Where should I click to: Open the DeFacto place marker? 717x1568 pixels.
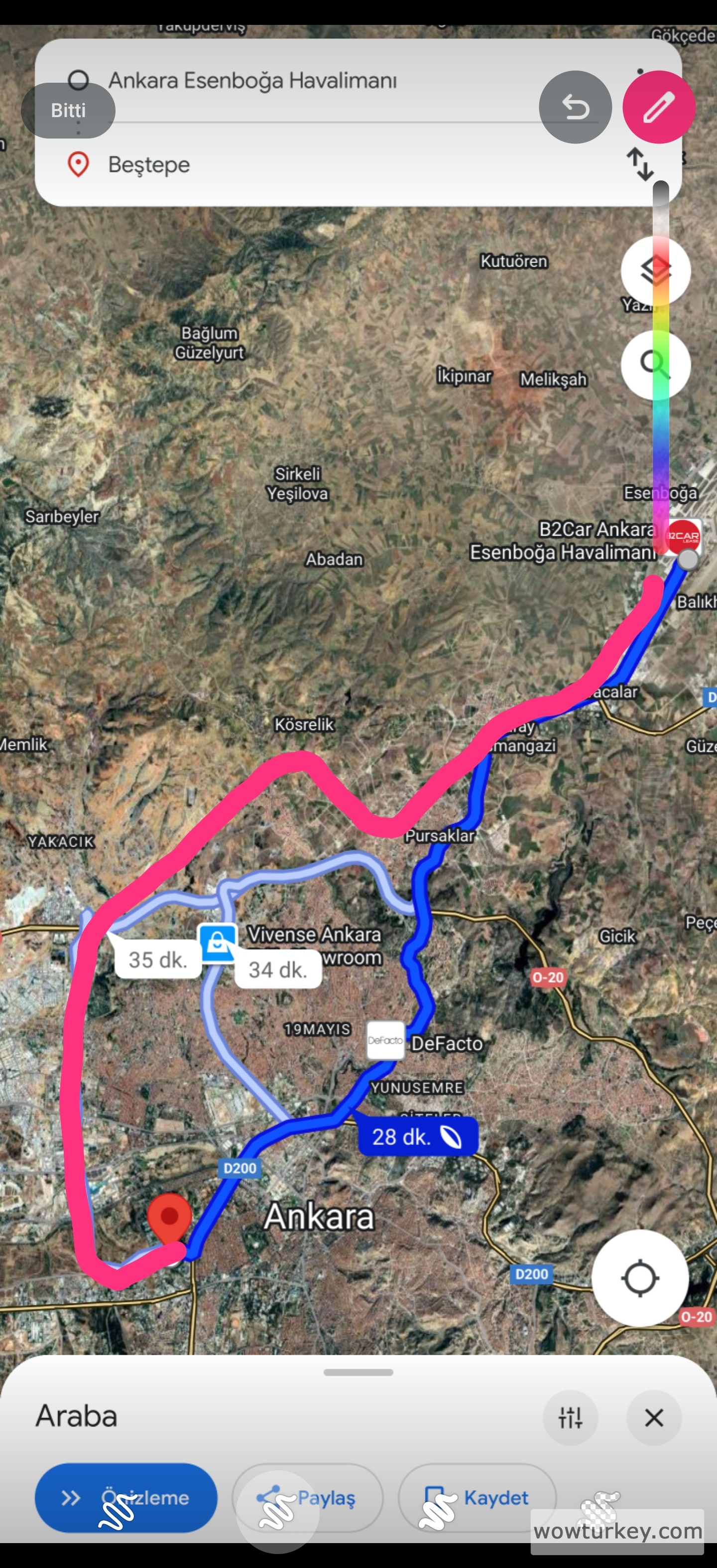(x=385, y=1040)
